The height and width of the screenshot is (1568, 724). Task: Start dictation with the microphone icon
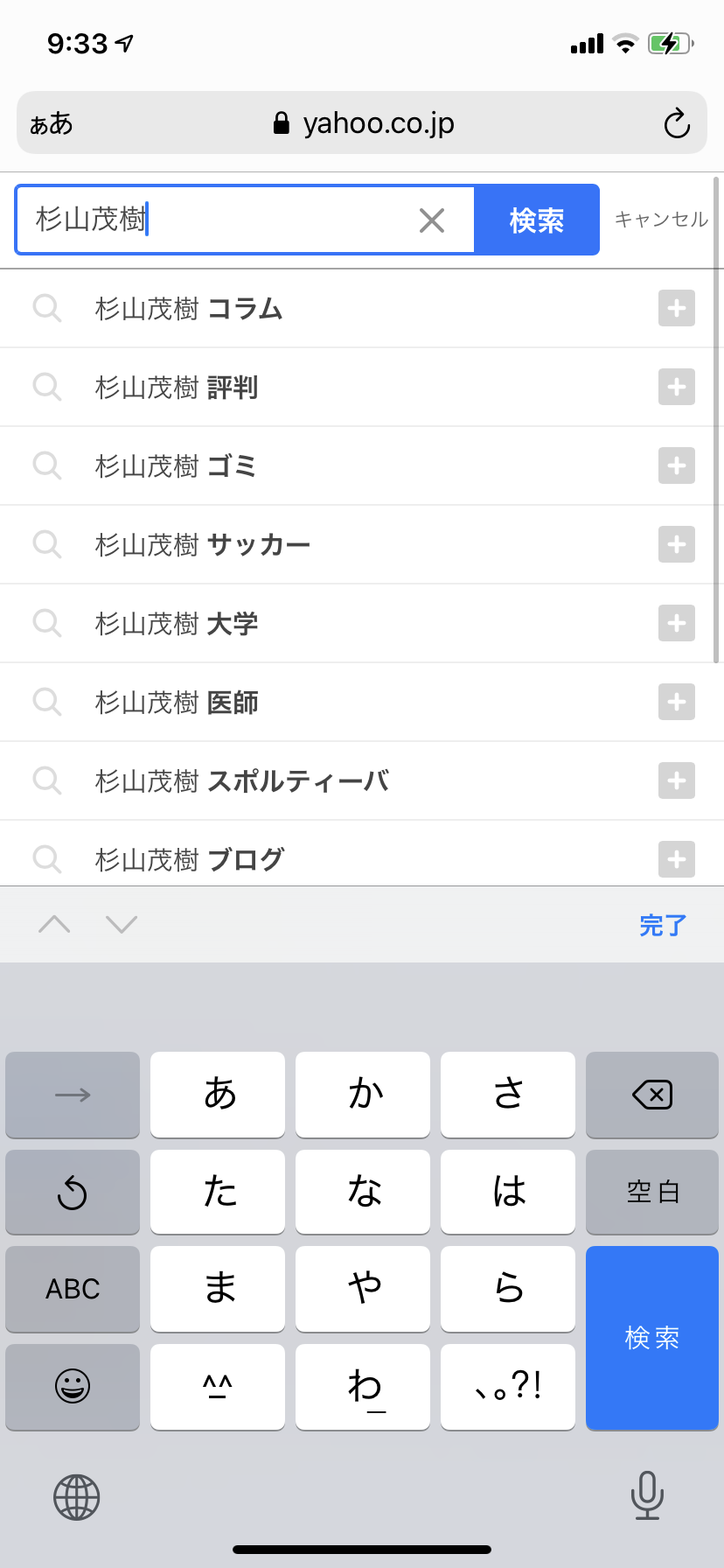tap(647, 1495)
